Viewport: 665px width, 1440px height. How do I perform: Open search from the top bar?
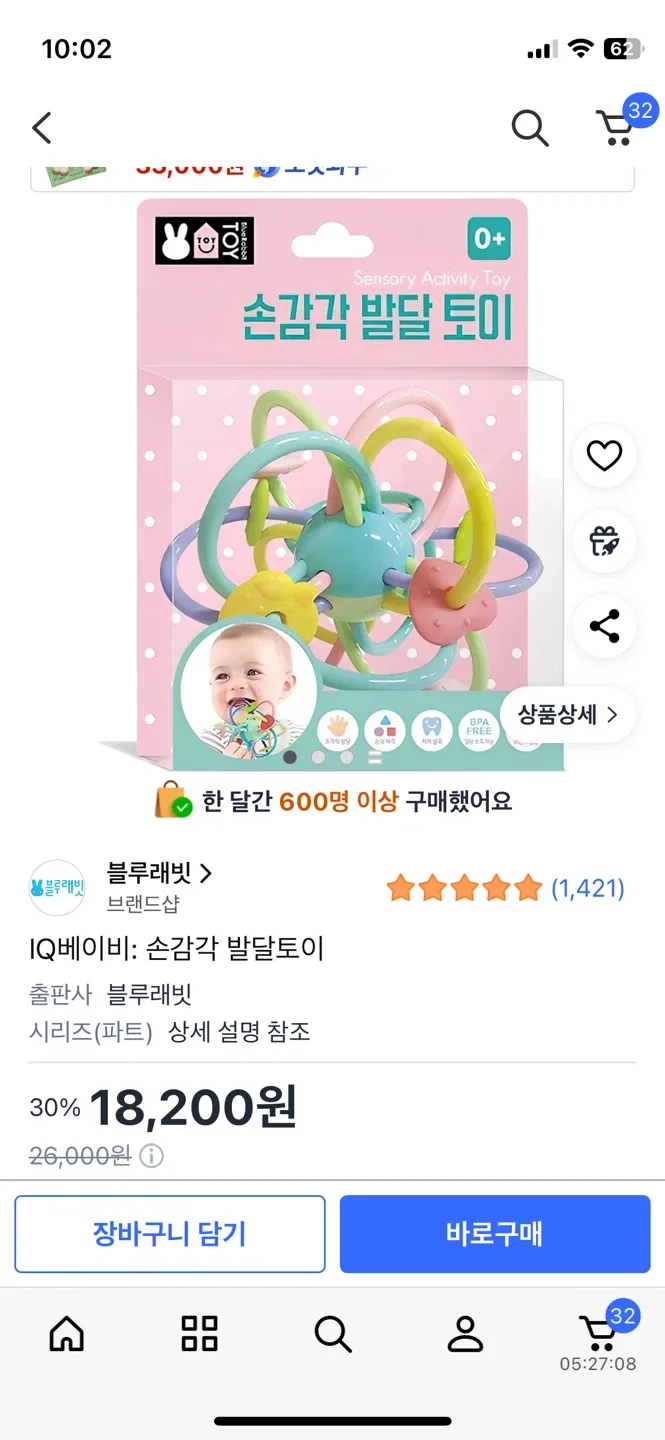(529, 128)
